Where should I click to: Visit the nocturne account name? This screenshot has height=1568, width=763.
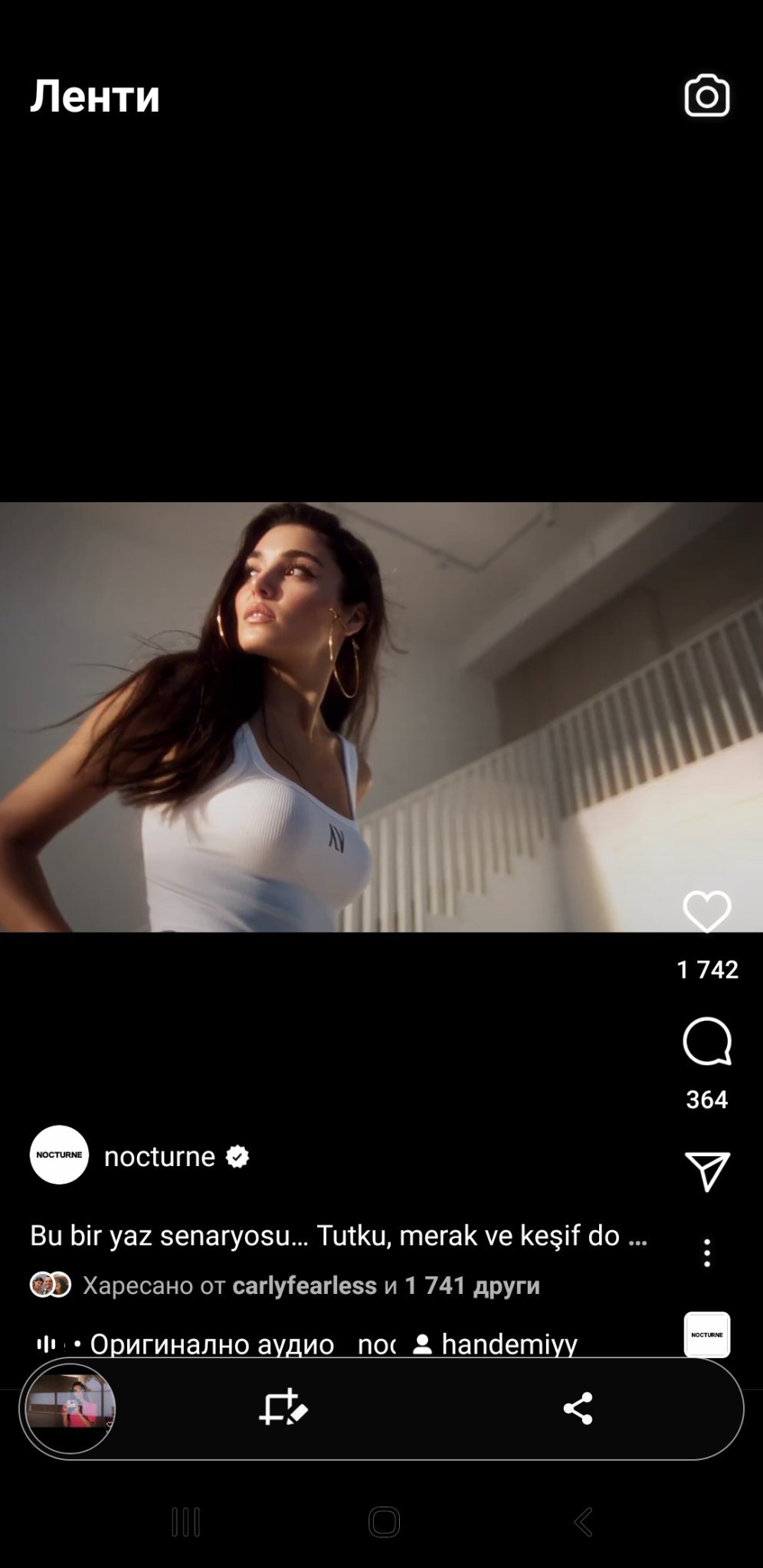pyautogui.click(x=159, y=1156)
